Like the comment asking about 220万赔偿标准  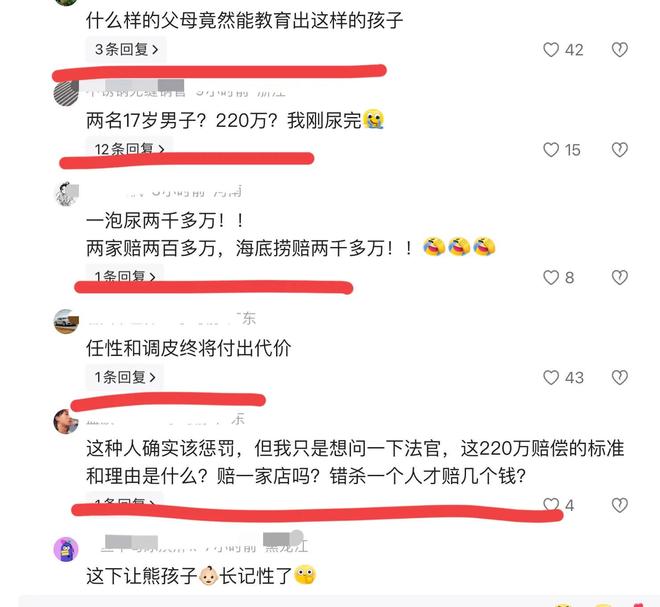click(552, 505)
